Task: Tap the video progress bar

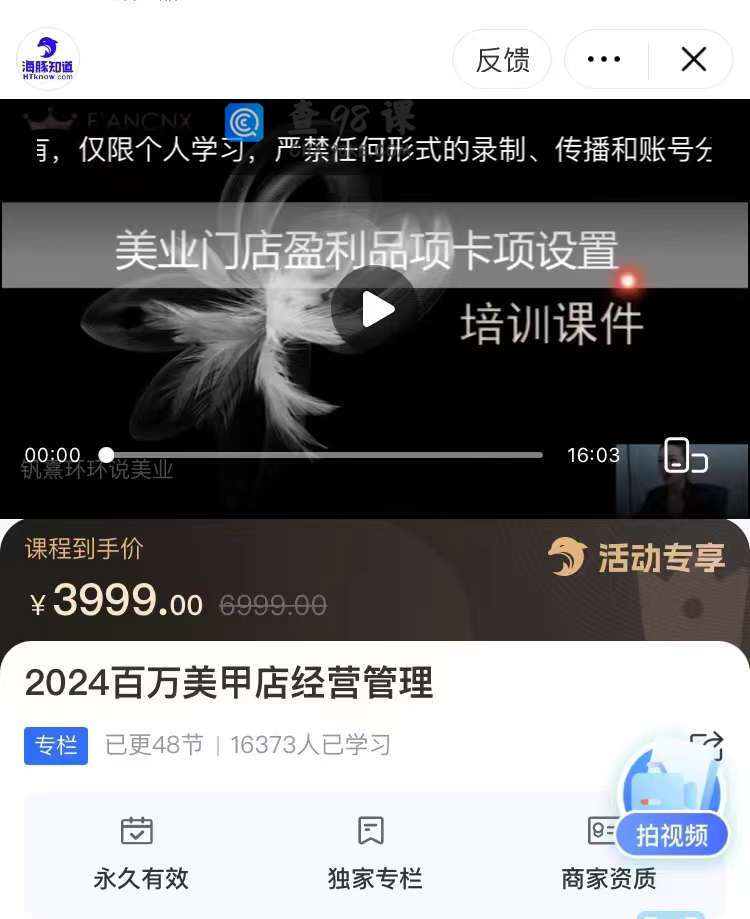Action: coord(325,455)
